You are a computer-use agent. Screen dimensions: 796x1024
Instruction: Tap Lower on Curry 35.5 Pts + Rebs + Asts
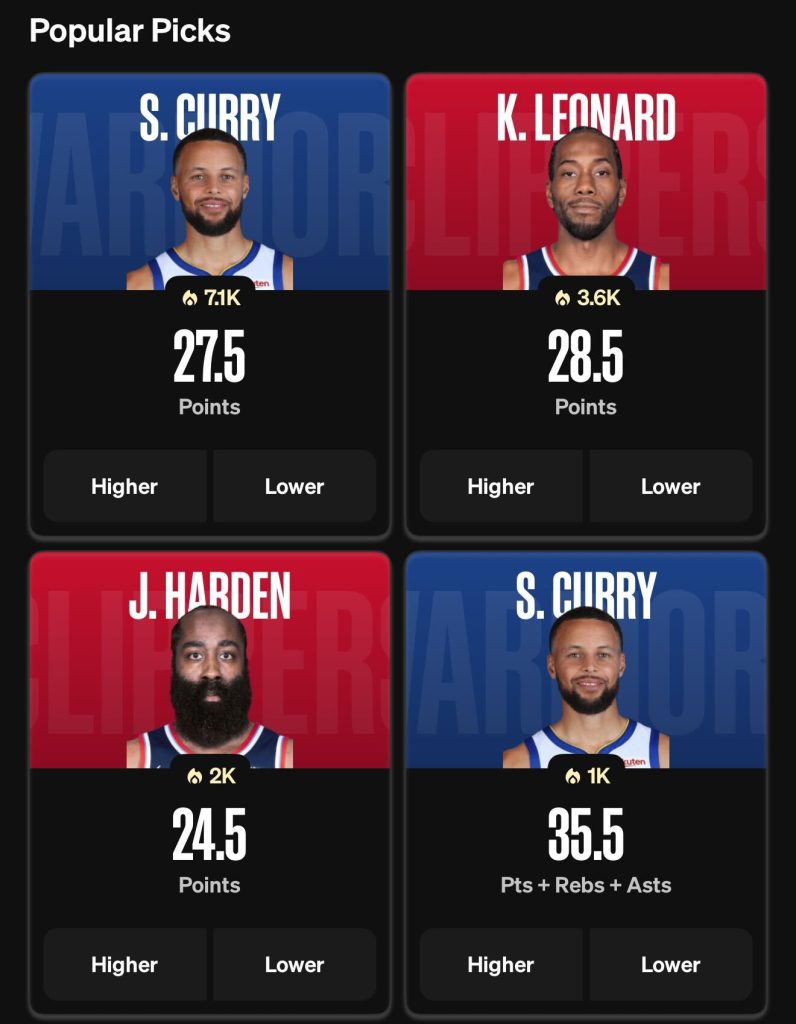670,965
